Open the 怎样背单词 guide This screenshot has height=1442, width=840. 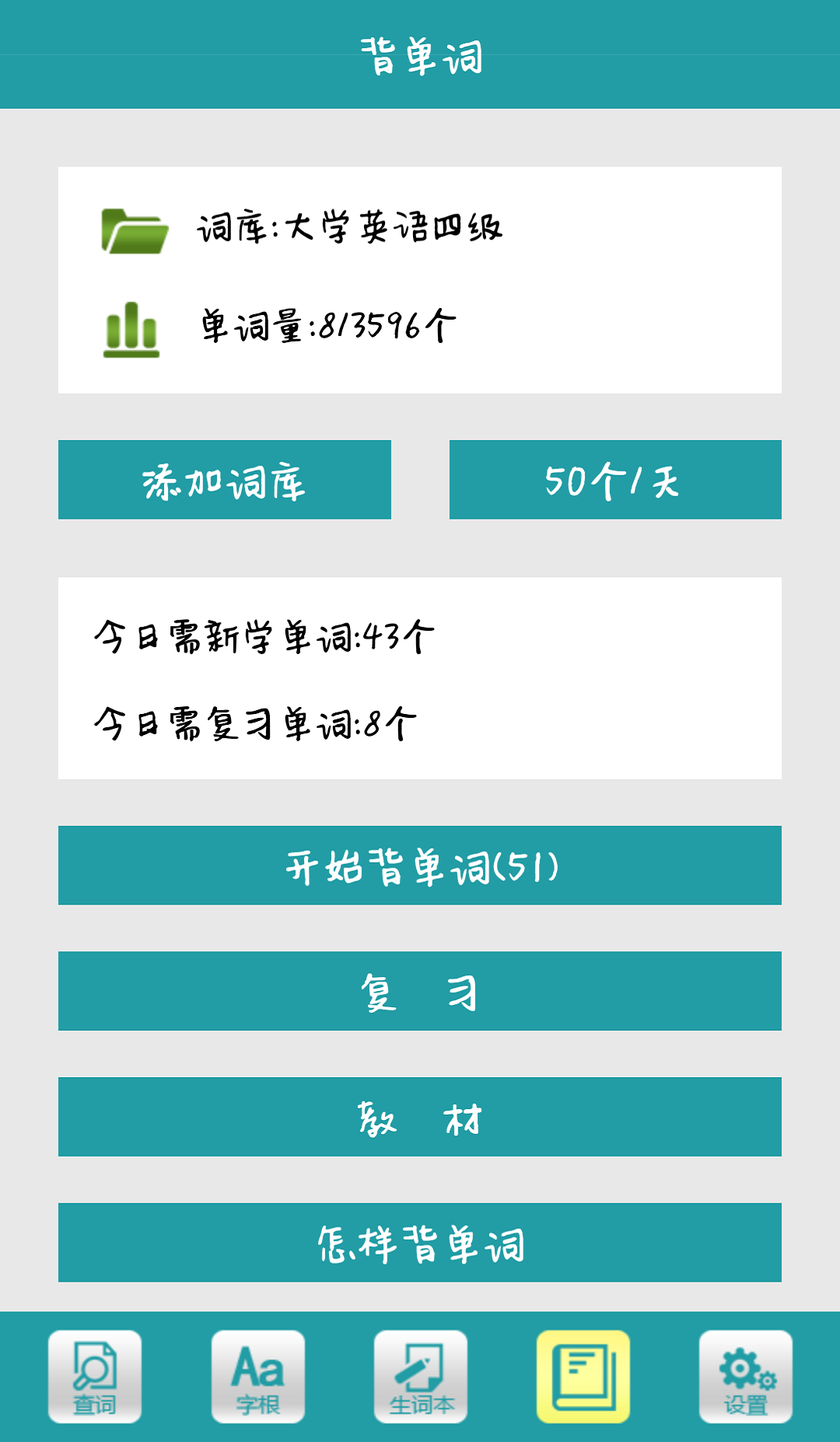[420, 1243]
